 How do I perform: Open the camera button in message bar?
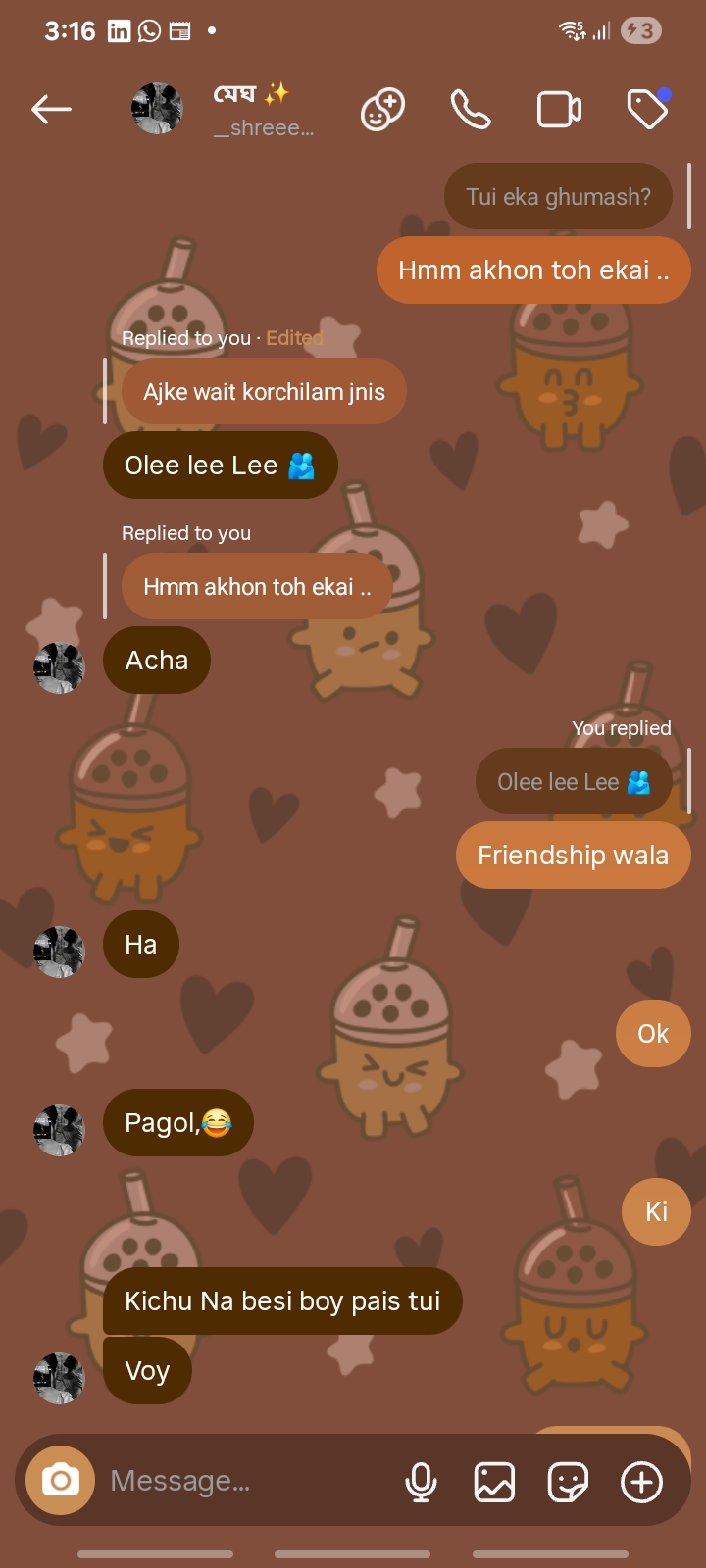[61, 1480]
